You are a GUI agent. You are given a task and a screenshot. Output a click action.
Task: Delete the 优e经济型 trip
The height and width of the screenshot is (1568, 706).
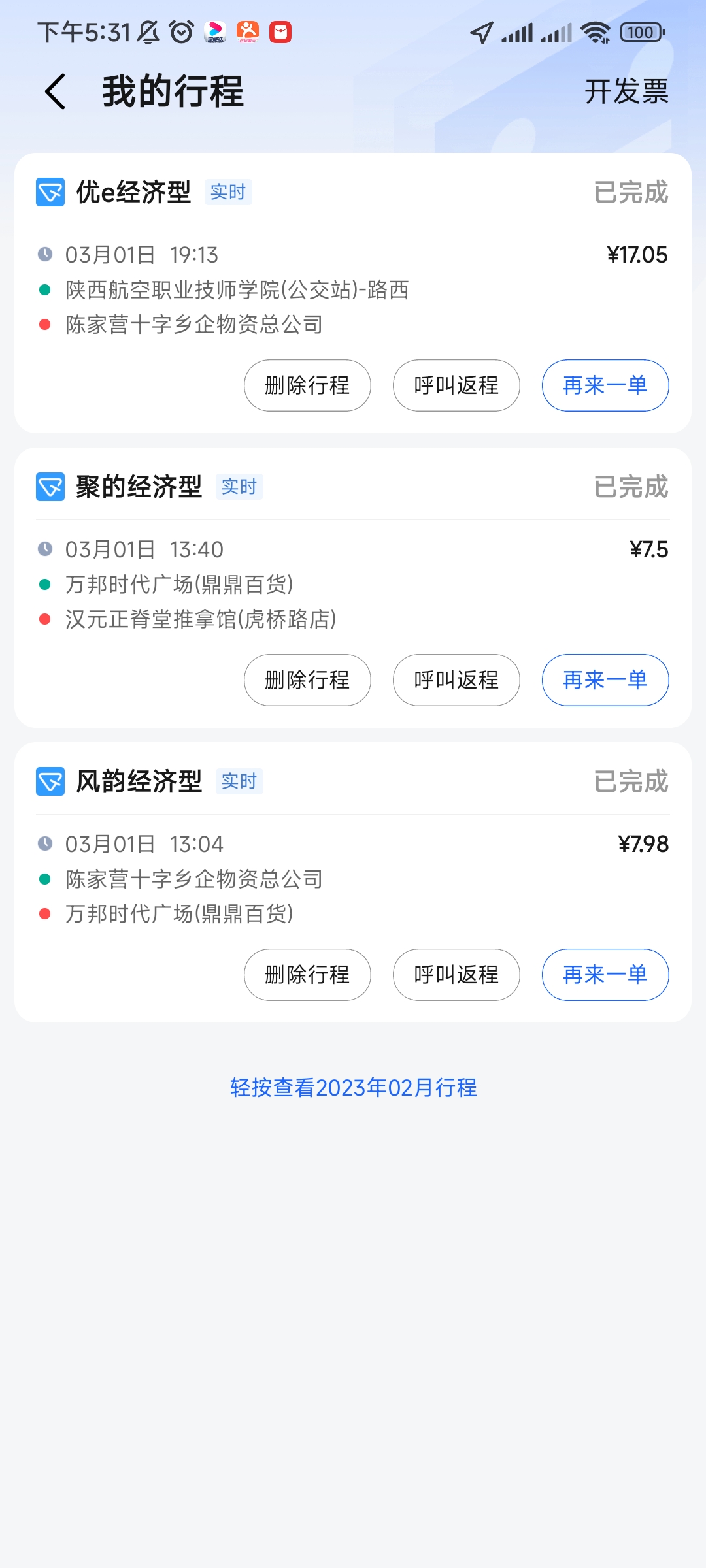click(307, 385)
